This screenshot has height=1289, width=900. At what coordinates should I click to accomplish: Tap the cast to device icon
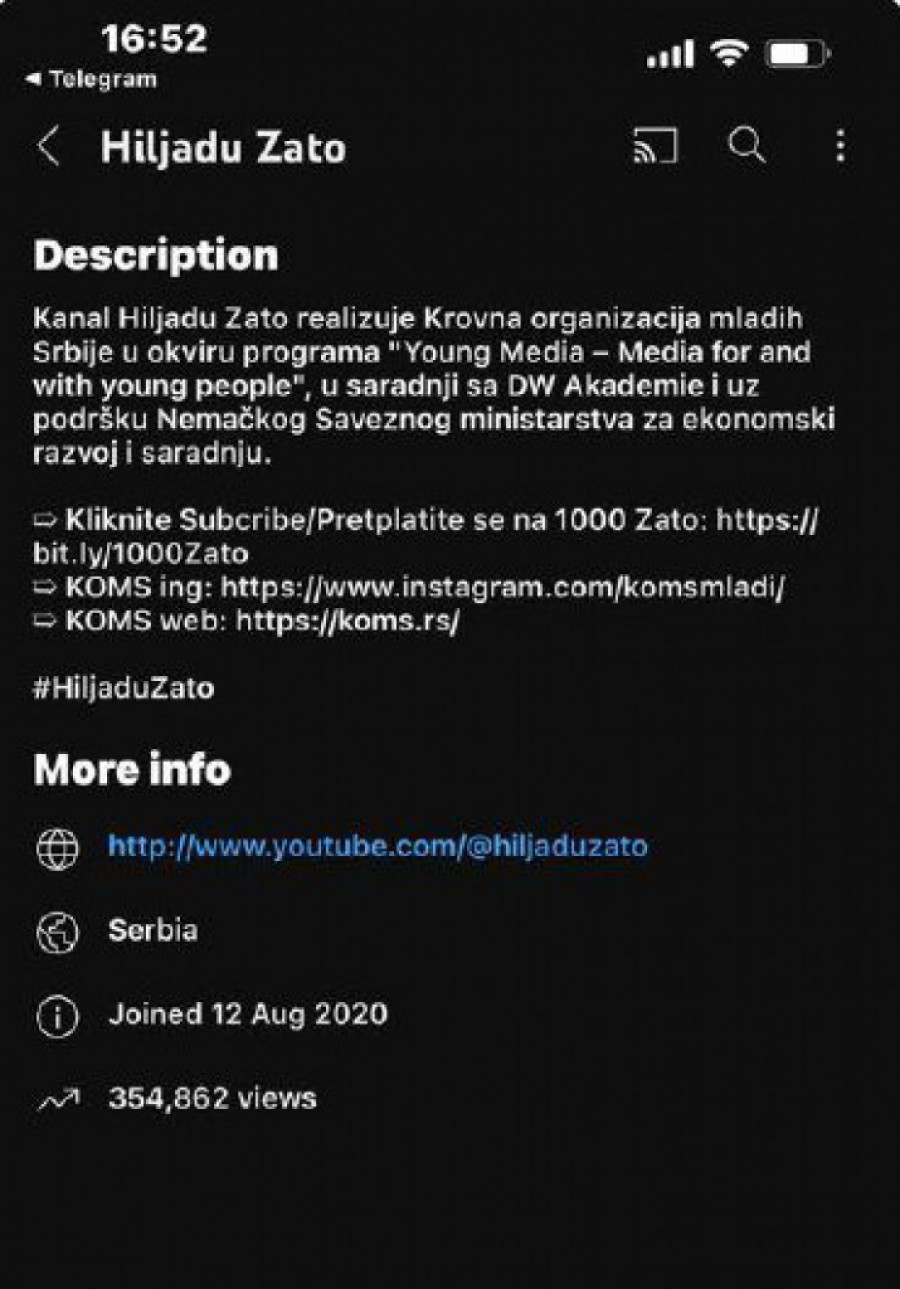655,146
